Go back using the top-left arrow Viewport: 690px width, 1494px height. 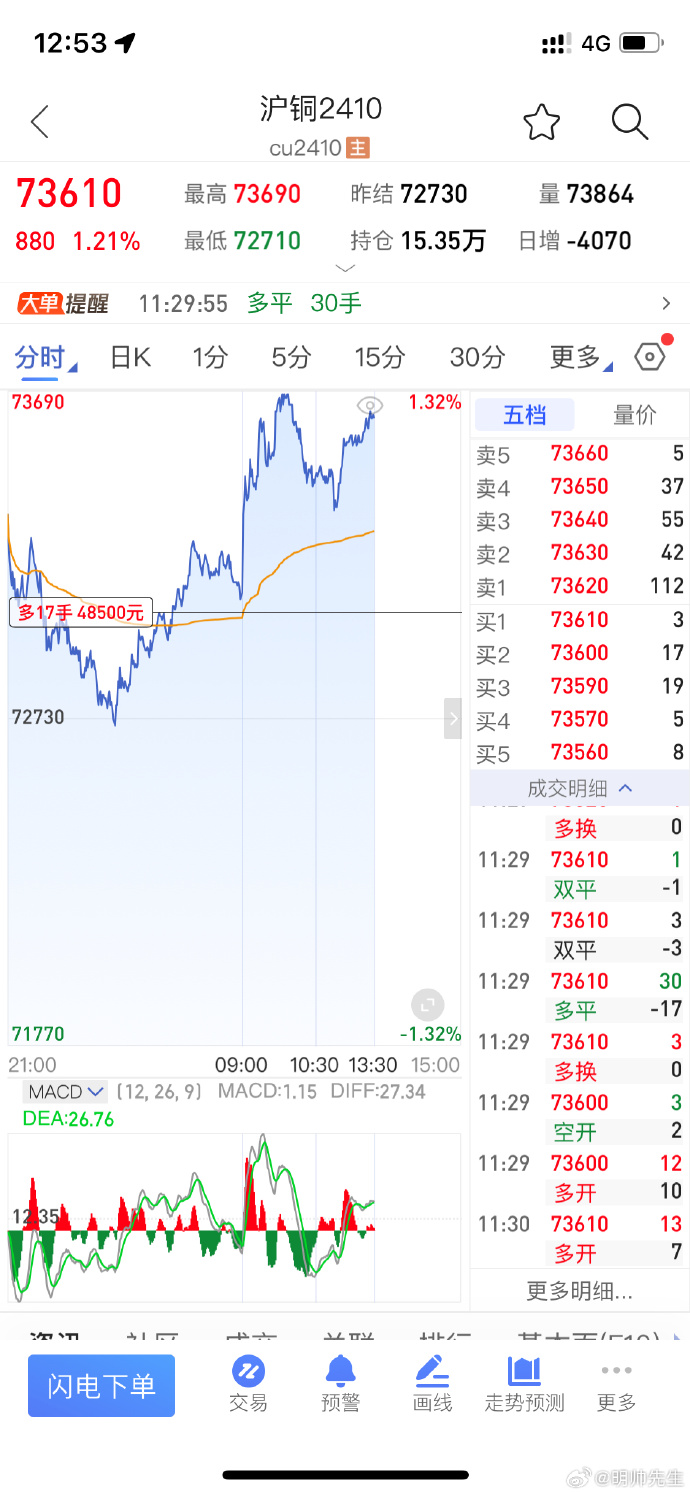(x=40, y=123)
